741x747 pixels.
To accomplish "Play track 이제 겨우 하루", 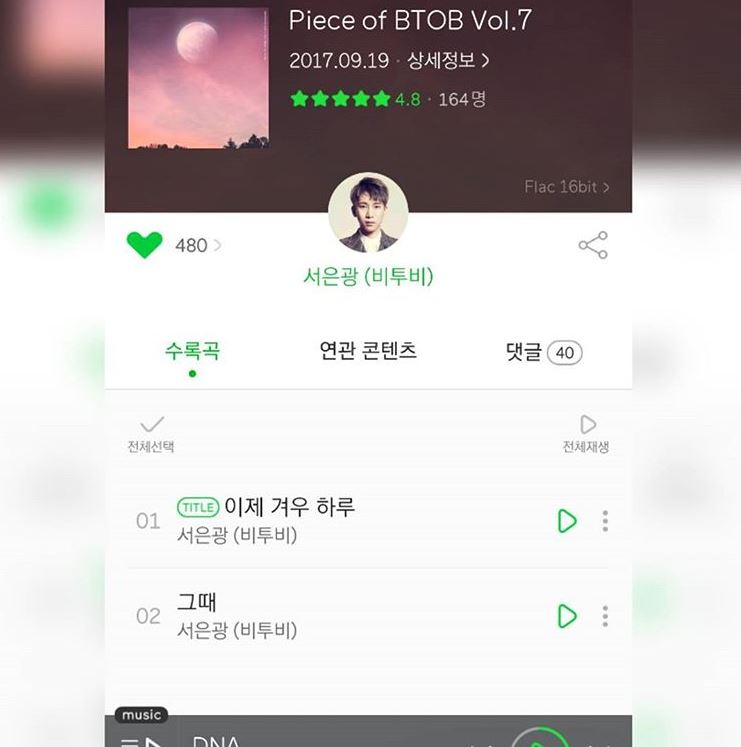I will coord(567,520).
